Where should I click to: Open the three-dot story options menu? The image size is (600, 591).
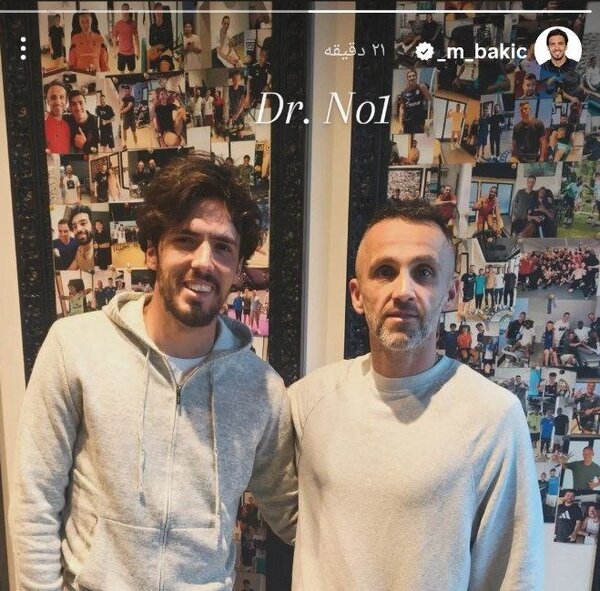[23, 48]
